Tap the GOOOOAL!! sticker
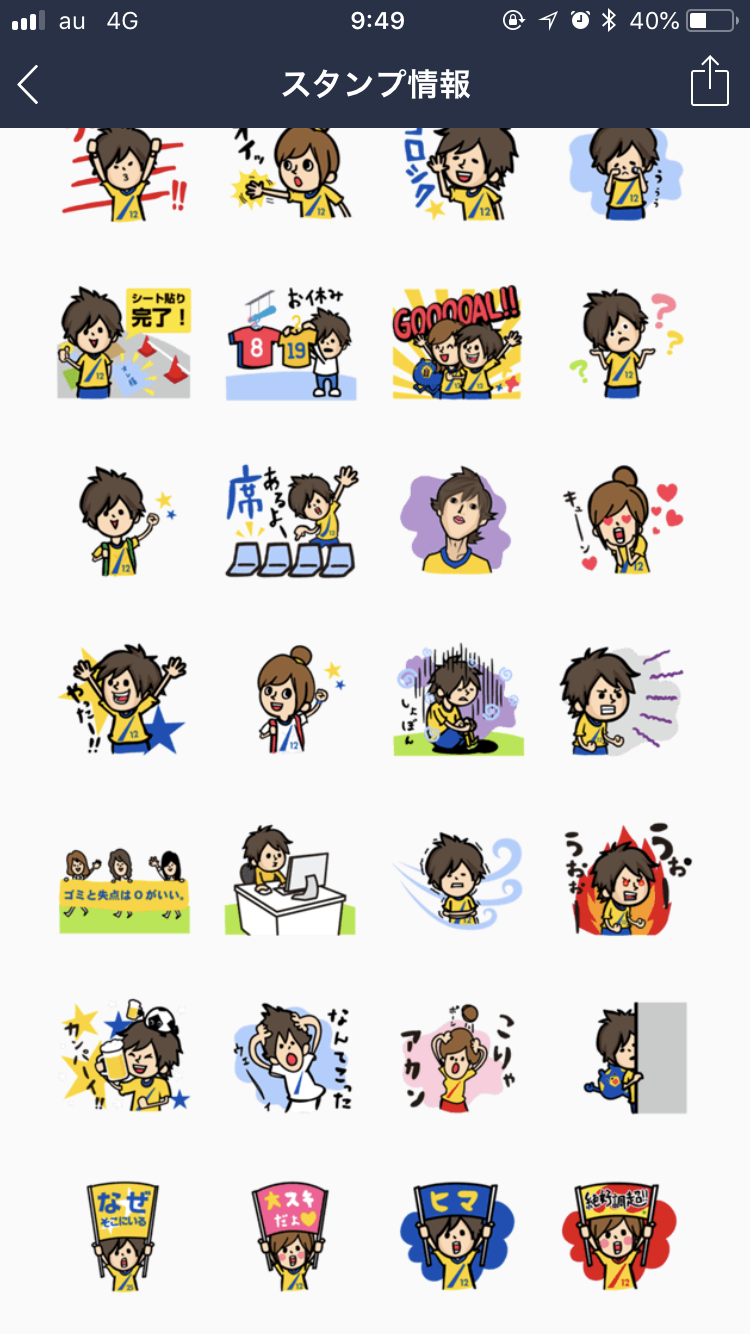This screenshot has height=1334, width=750. tap(458, 344)
